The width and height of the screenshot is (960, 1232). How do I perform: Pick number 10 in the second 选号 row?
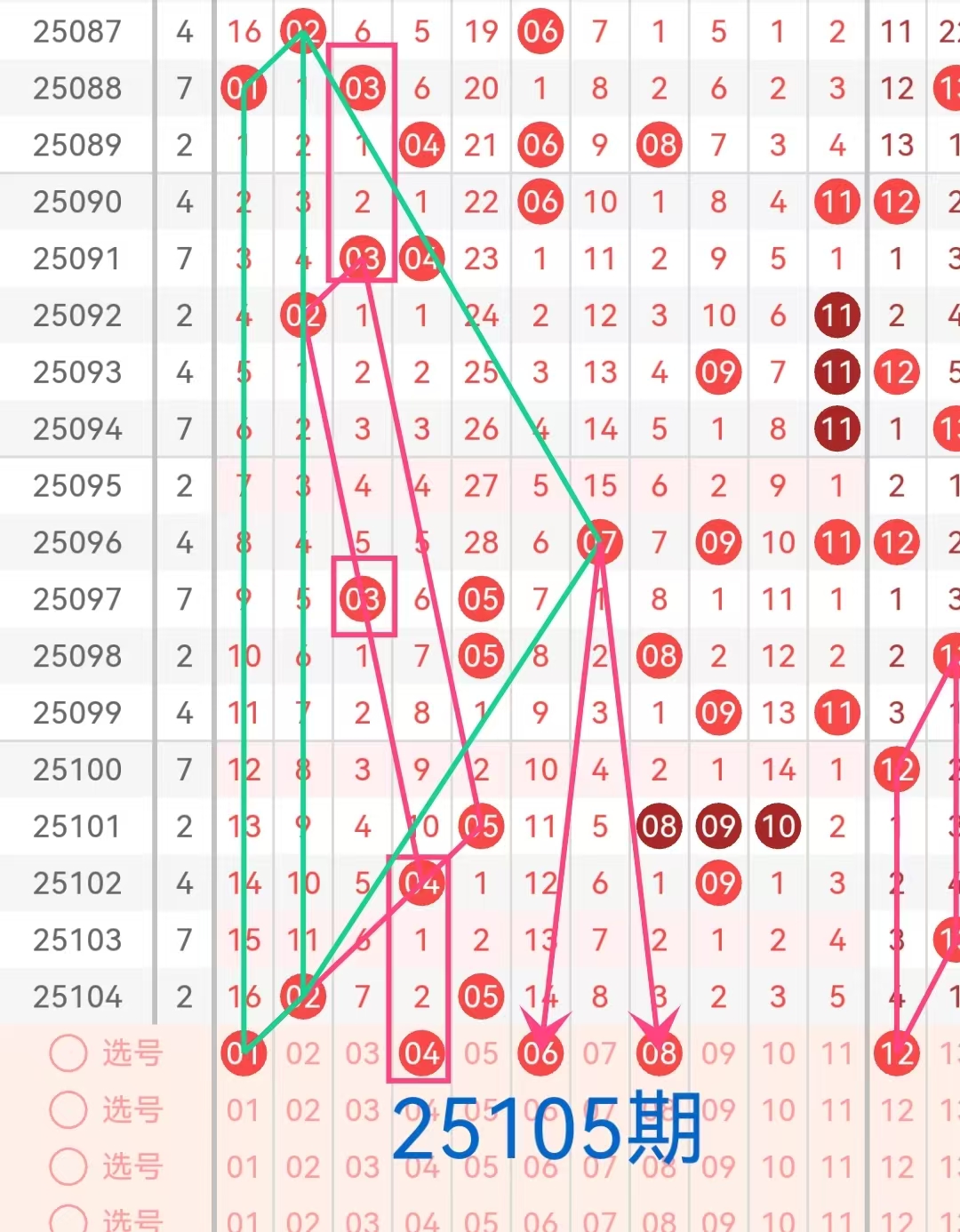pyautogui.click(x=778, y=1110)
